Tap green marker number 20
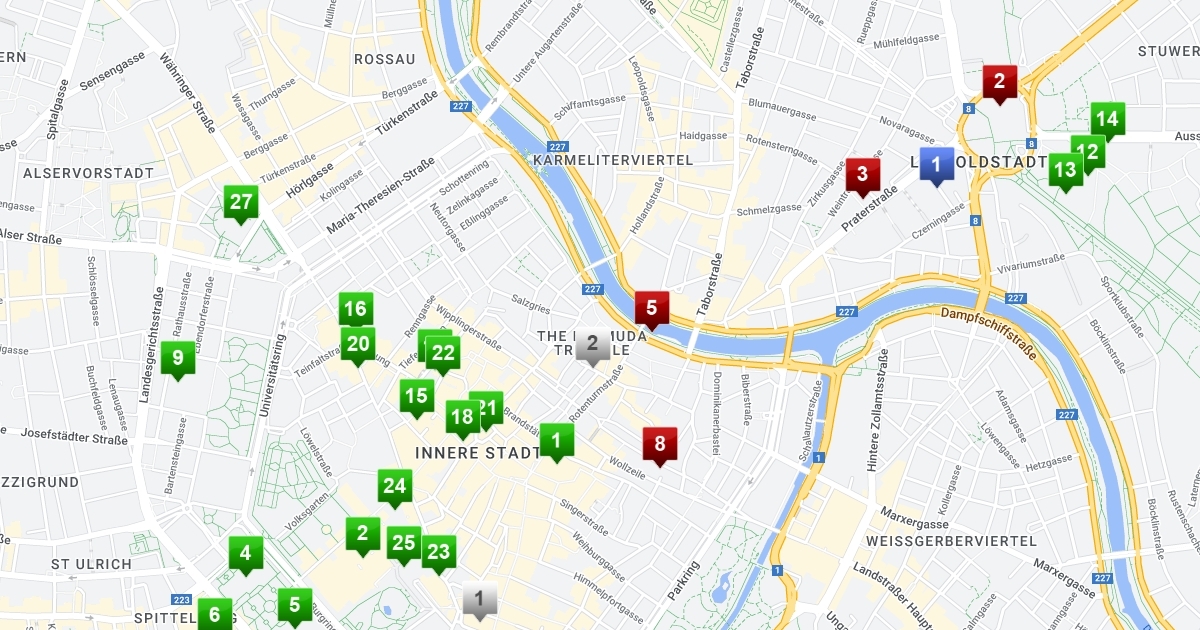Image resolution: width=1200 pixels, height=630 pixels. pos(358,346)
